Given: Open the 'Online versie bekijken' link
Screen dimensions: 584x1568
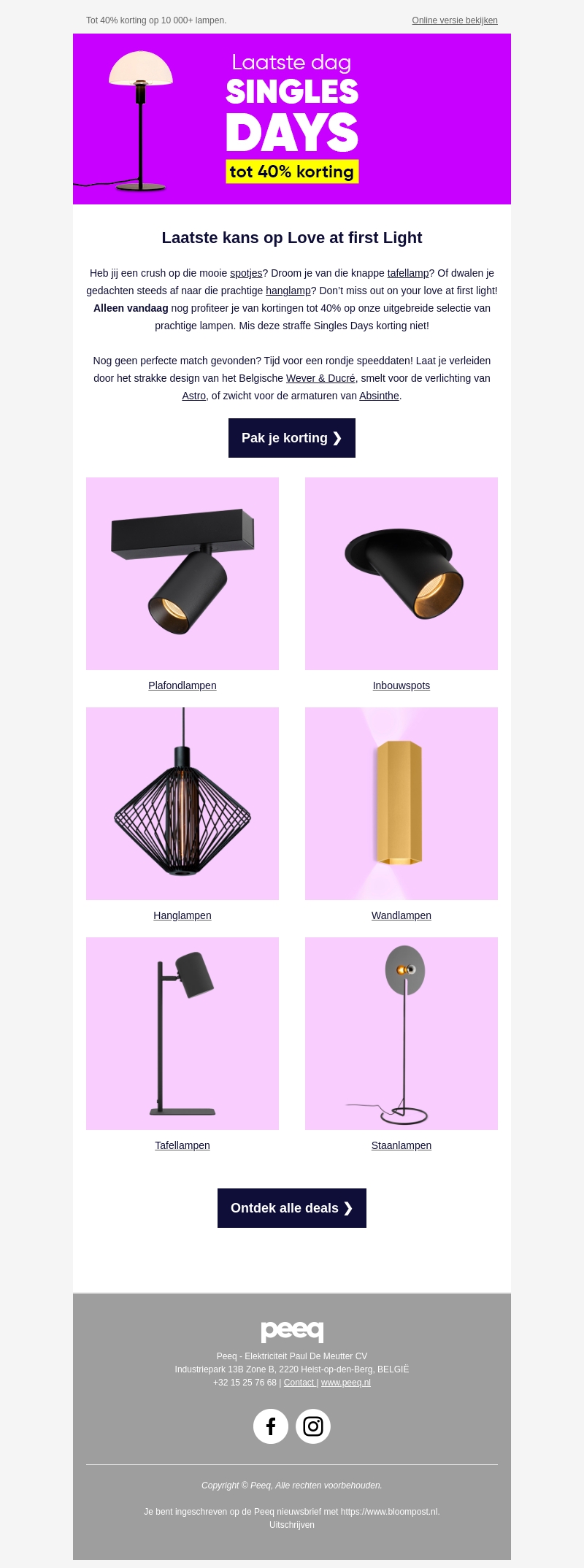Looking at the screenshot, I should tap(454, 20).
